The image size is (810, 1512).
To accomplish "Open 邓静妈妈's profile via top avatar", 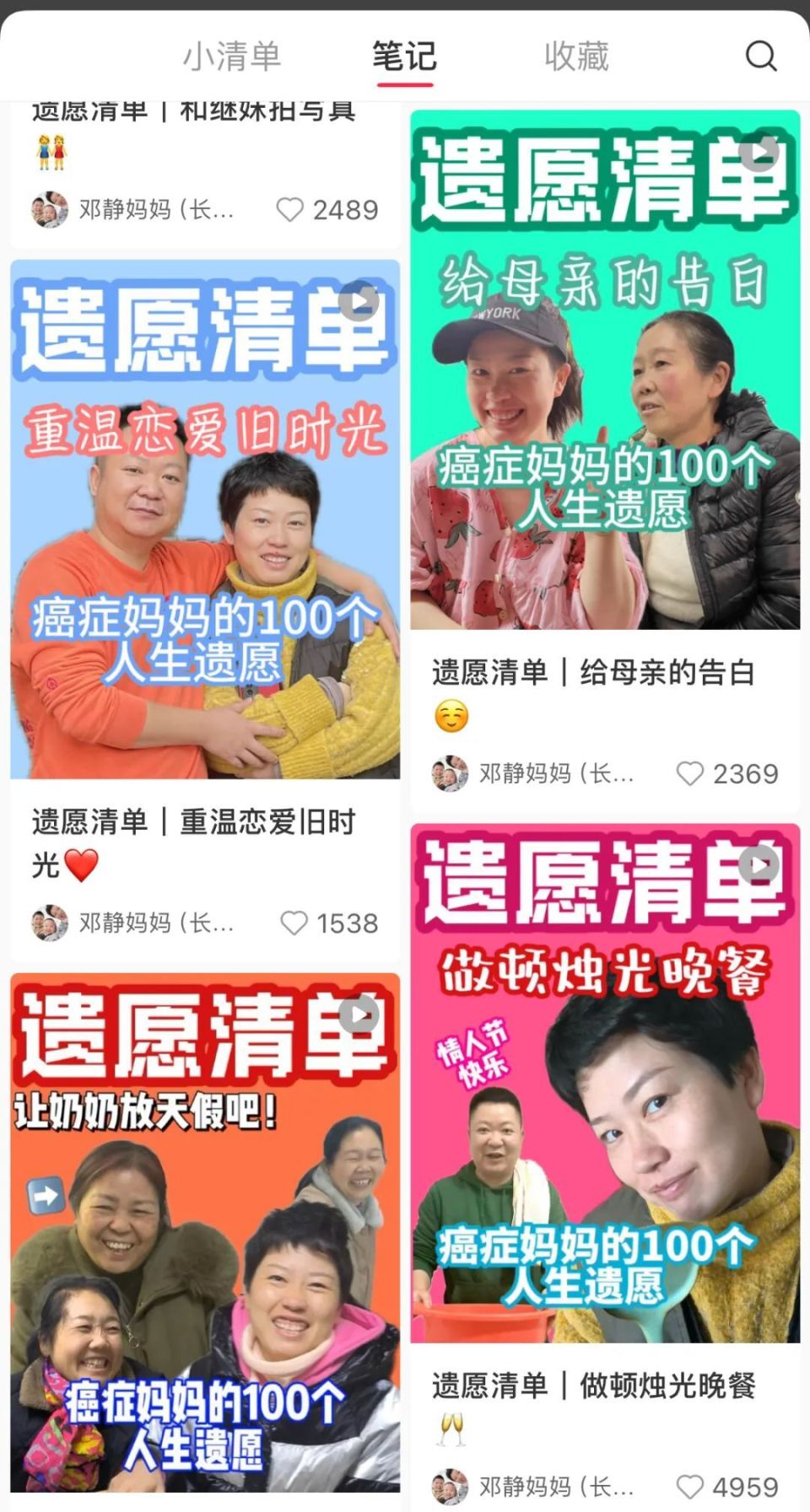I will point(48,210).
